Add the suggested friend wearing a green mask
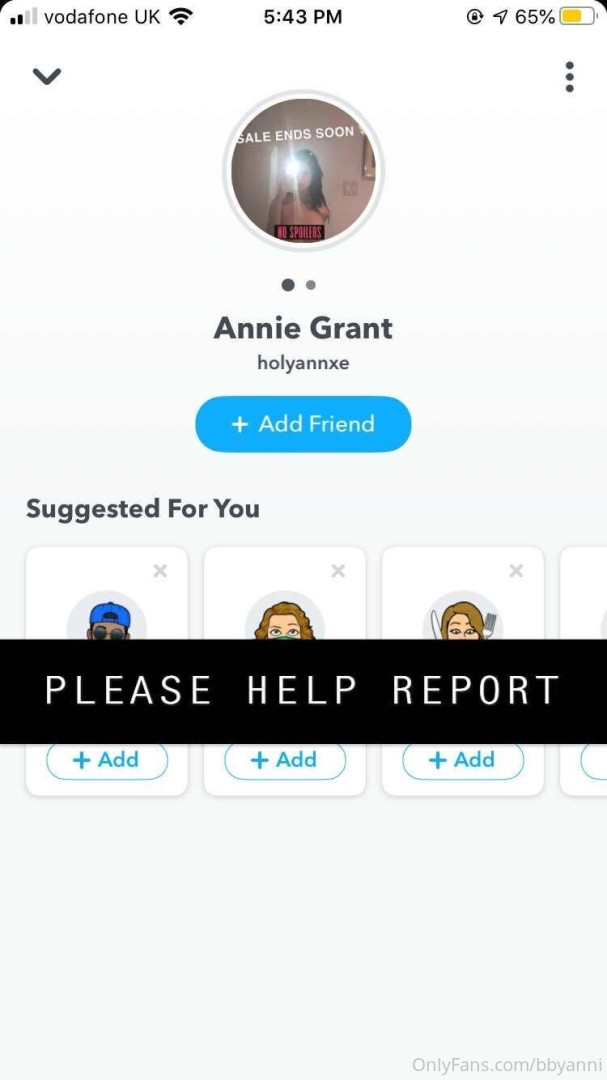Screen dimensions: 607x1080 [x=285, y=760]
